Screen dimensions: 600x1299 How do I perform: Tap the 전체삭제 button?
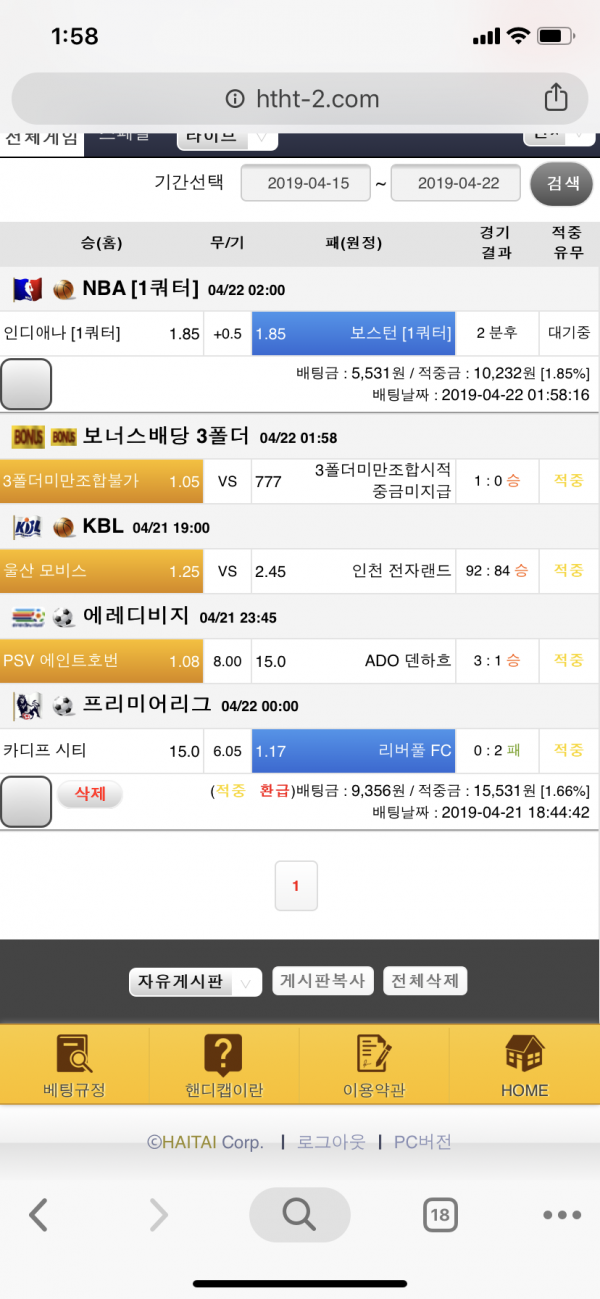[425, 981]
